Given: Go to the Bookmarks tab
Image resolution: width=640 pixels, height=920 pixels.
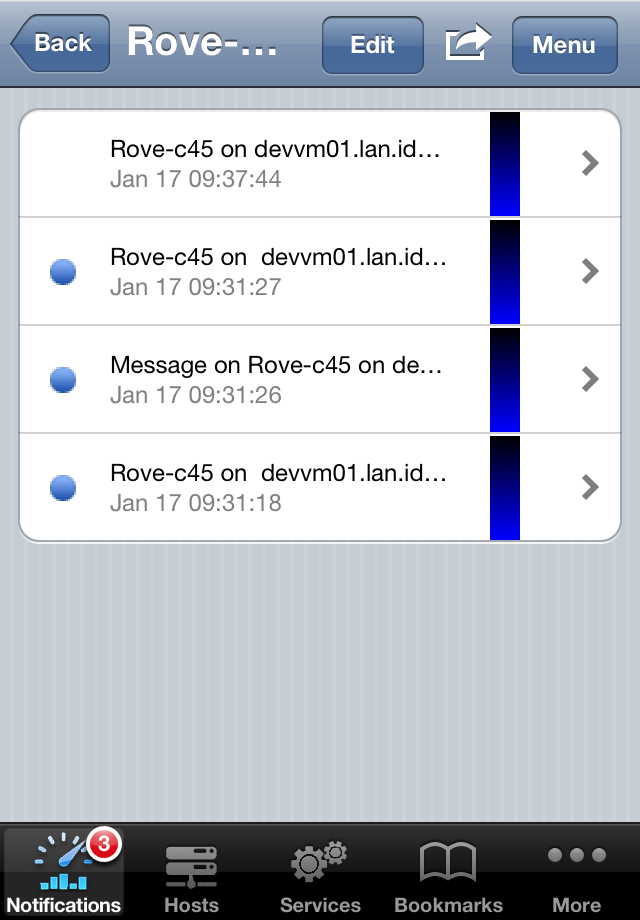Looking at the screenshot, I should click(x=448, y=872).
